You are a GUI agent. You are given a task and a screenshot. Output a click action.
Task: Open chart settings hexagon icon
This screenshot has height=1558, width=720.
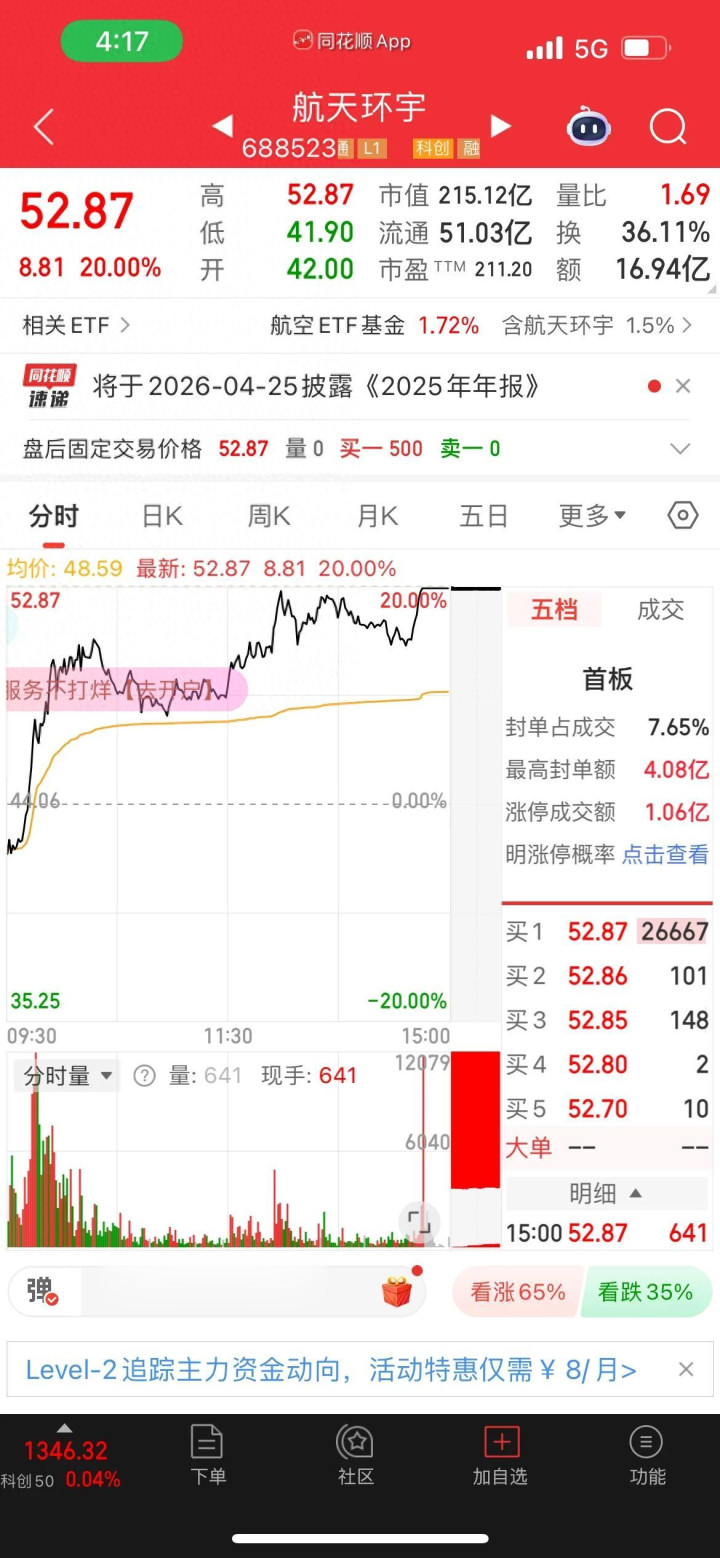[x=682, y=516]
